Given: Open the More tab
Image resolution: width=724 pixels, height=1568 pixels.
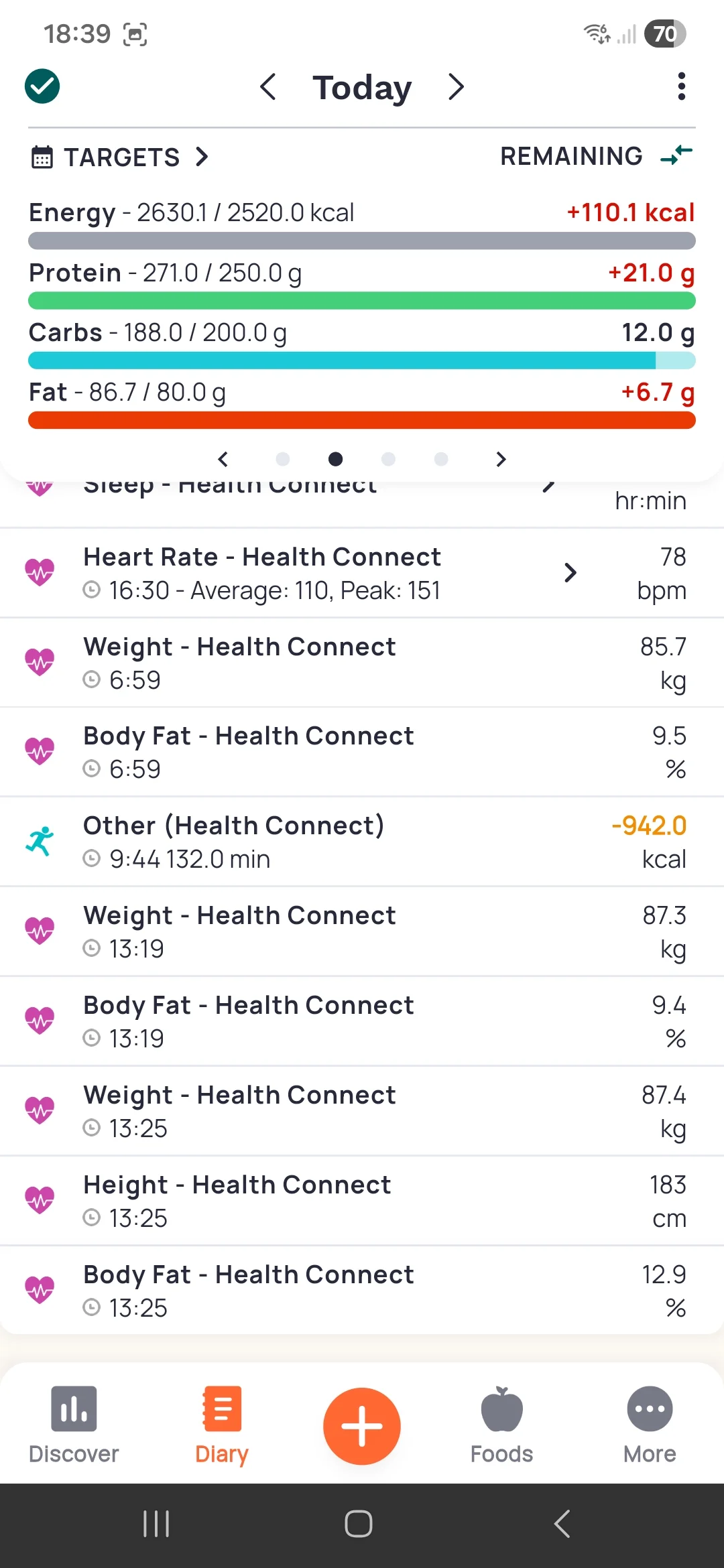Looking at the screenshot, I should [x=650, y=1425].
